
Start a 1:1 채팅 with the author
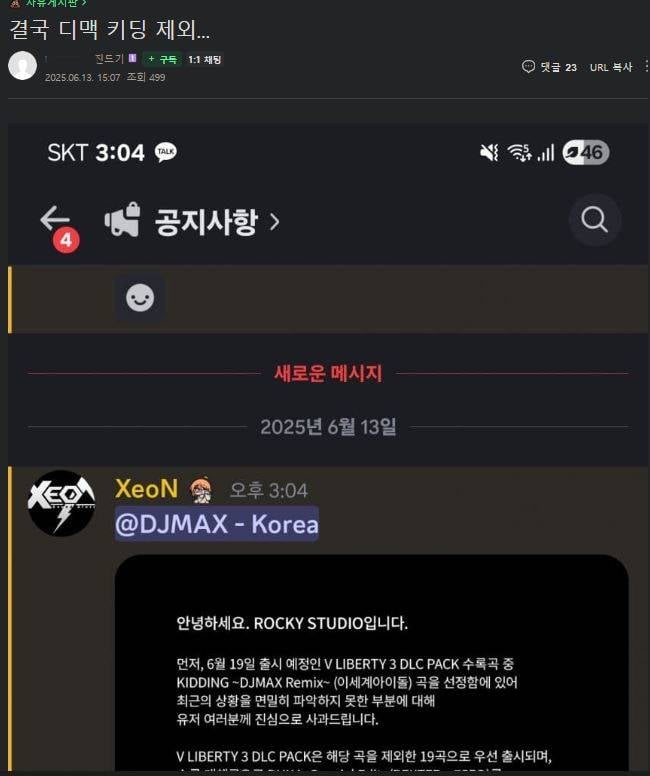(x=204, y=60)
